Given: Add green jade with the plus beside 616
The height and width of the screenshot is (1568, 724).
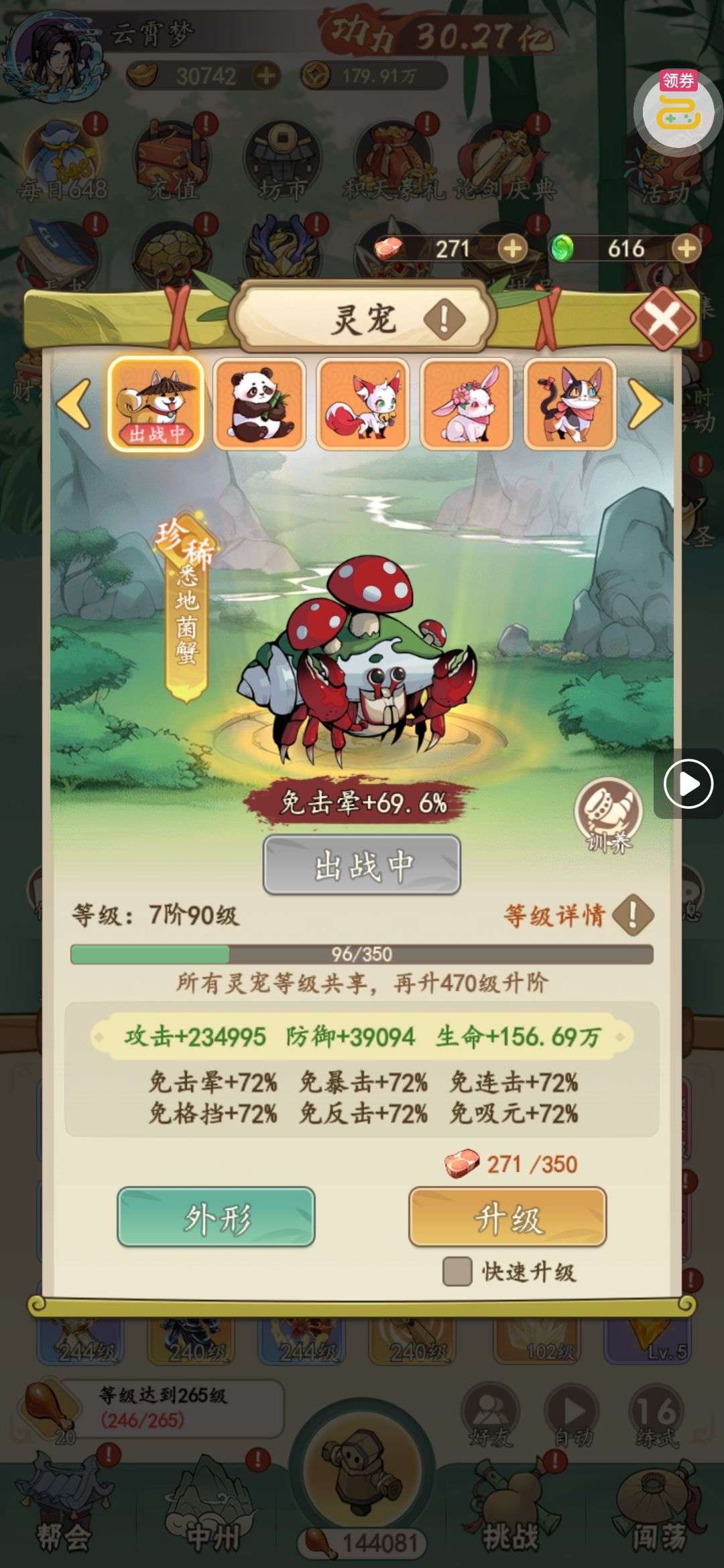Looking at the screenshot, I should click(x=686, y=249).
